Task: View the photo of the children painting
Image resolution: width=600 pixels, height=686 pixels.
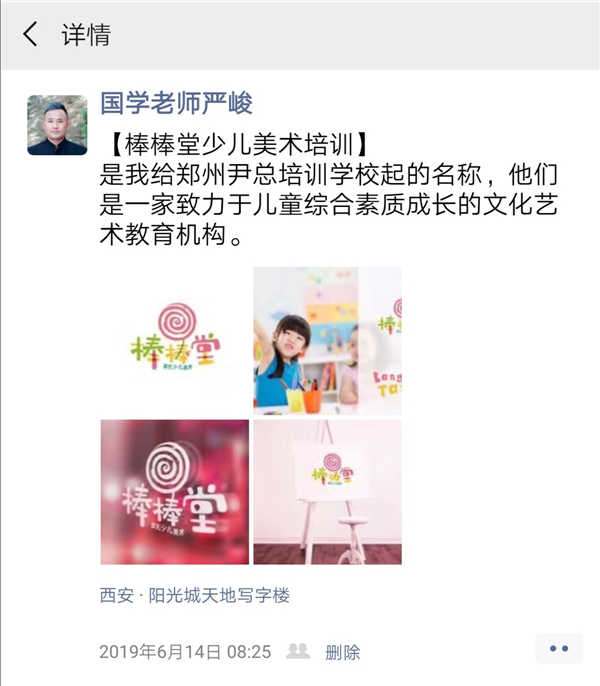Action: (327, 341)
